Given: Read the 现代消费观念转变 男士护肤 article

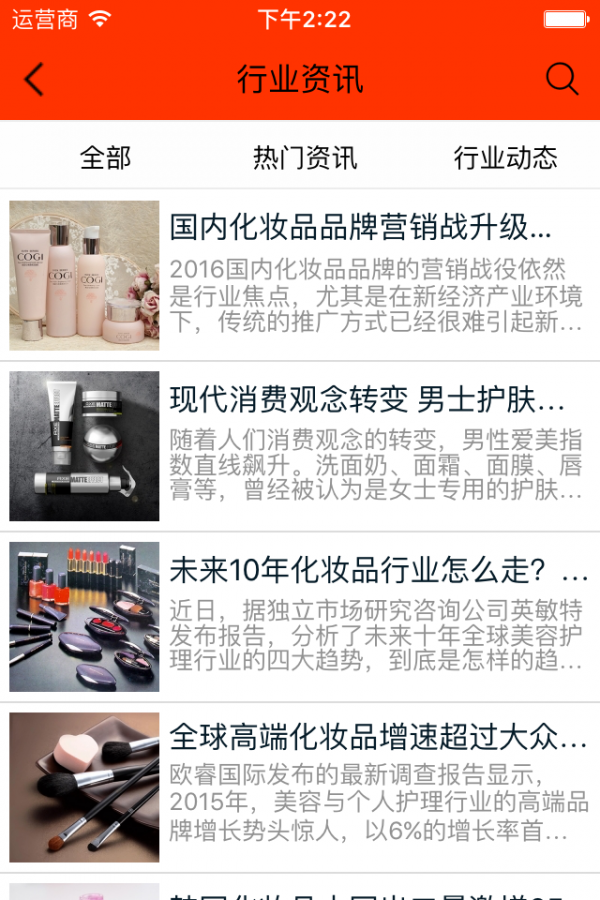Looking at the screenshot, I should click(366, 401).
